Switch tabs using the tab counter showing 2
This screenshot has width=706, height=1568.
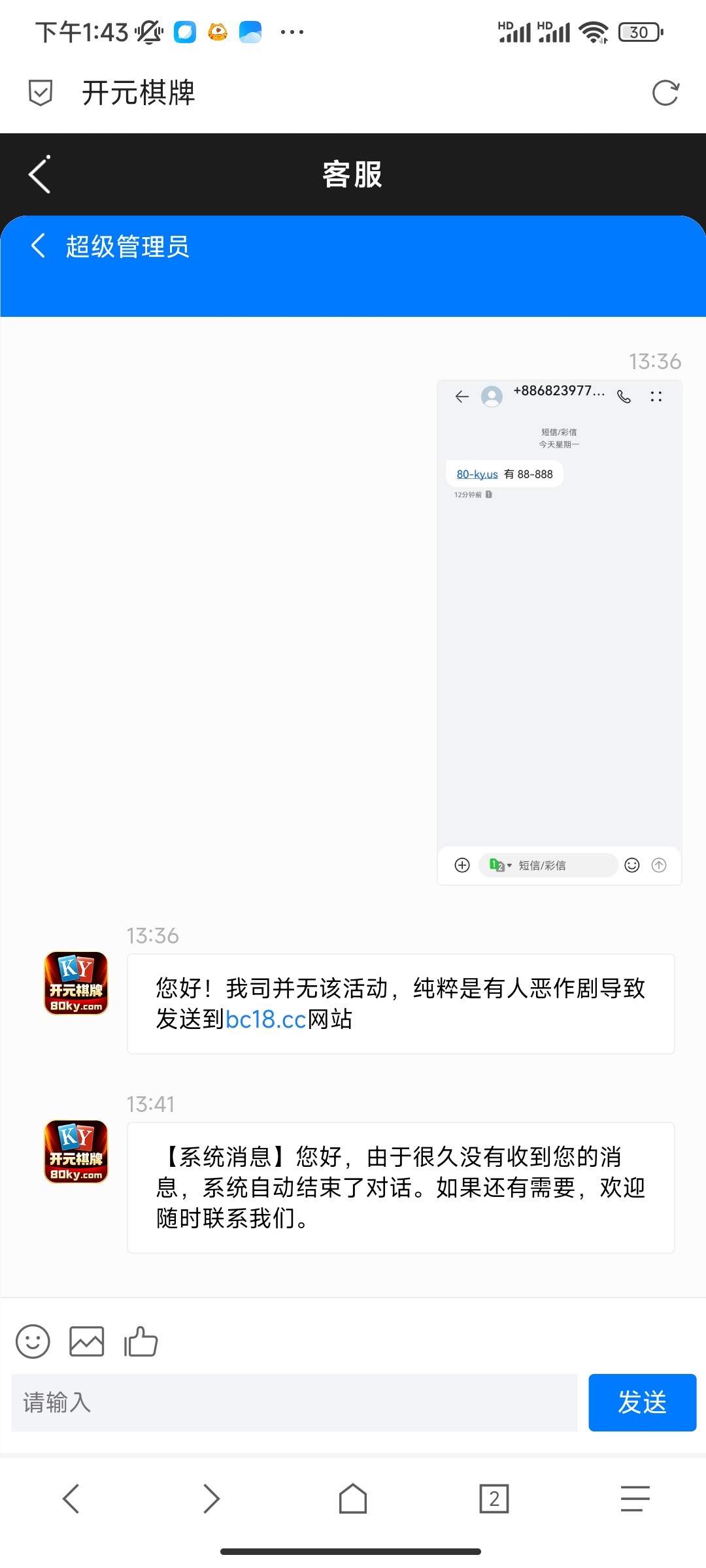coord(494,1499)
